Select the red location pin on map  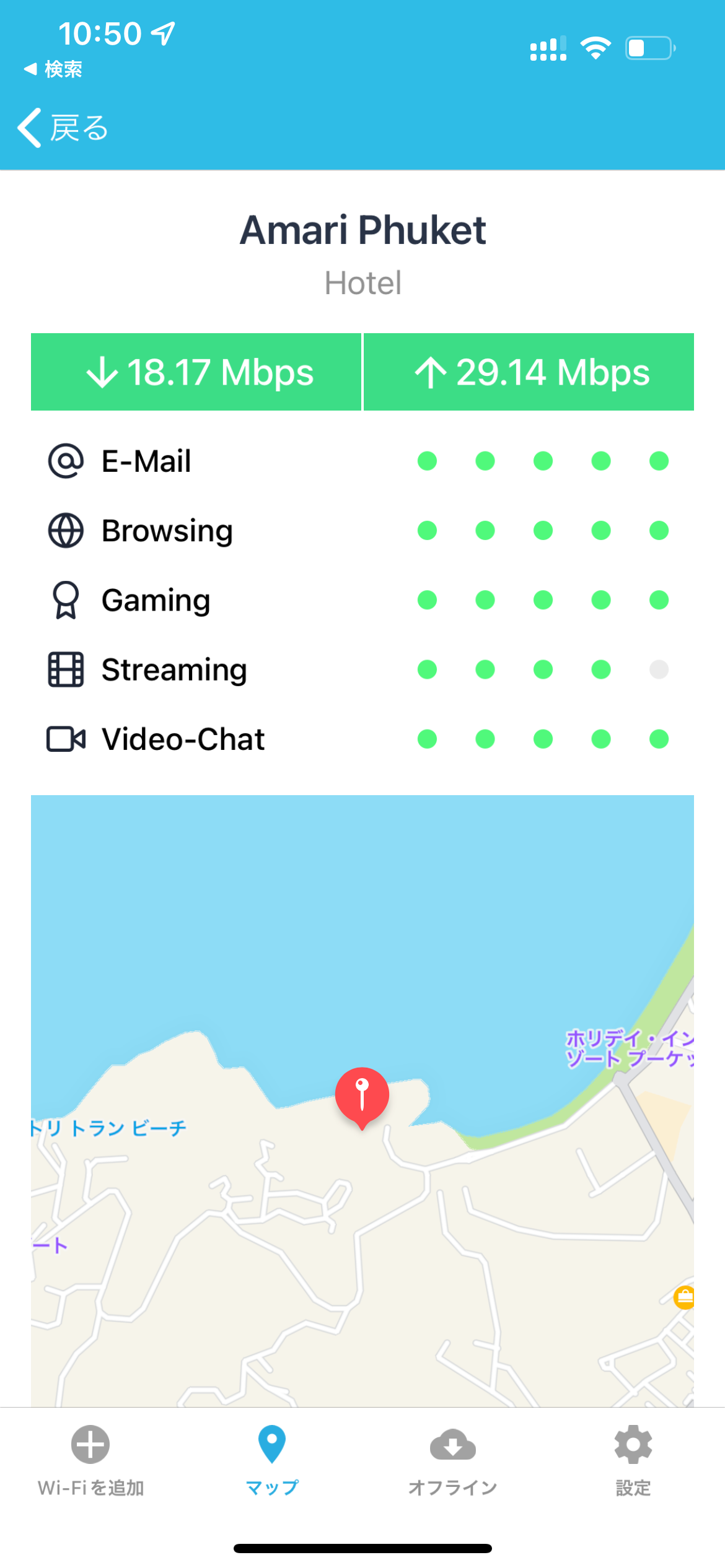coord(362,1096)
